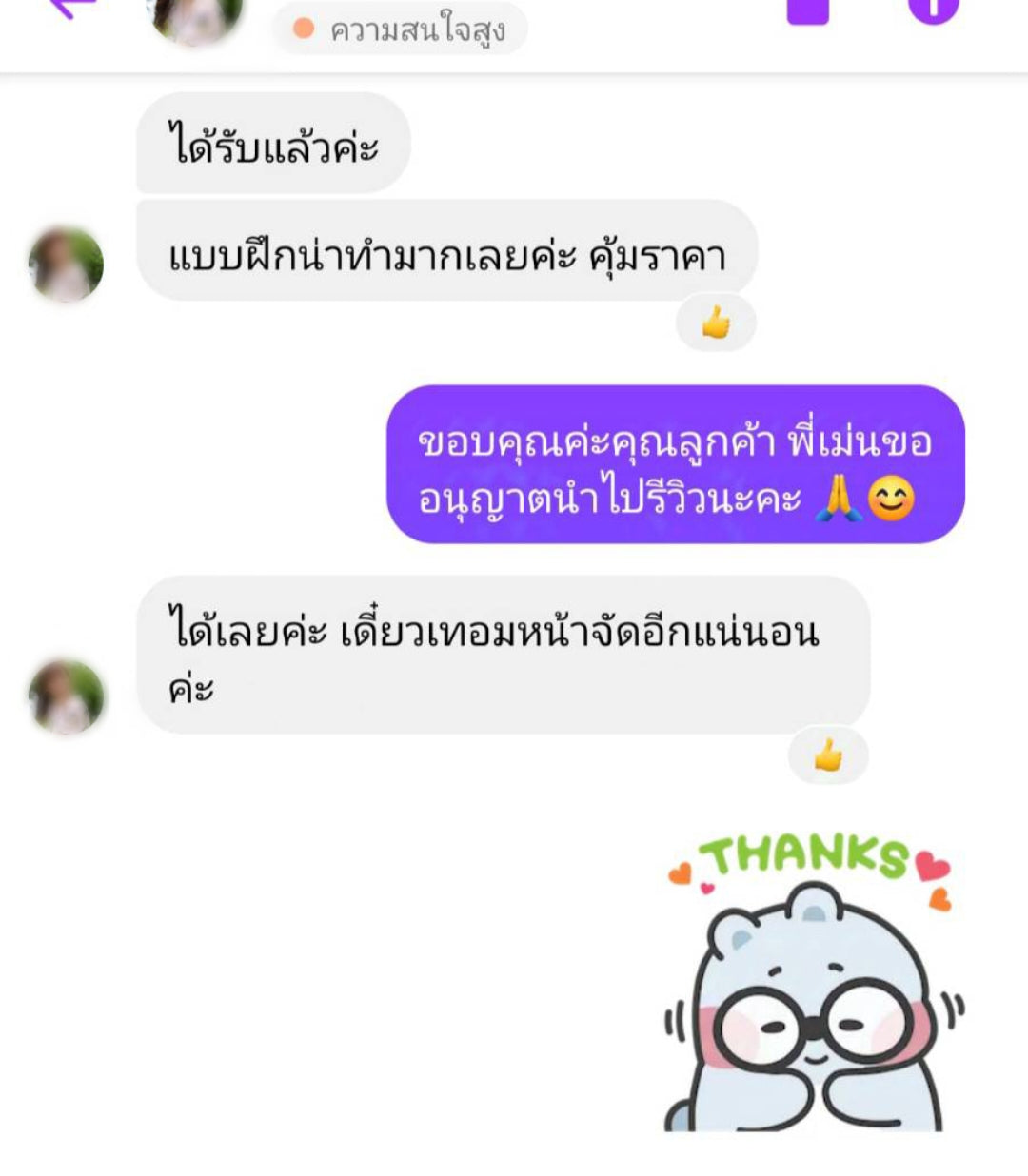Open the customer's profile photo in header
Screen dimensions: 1028x1176
tap(197, 17)
